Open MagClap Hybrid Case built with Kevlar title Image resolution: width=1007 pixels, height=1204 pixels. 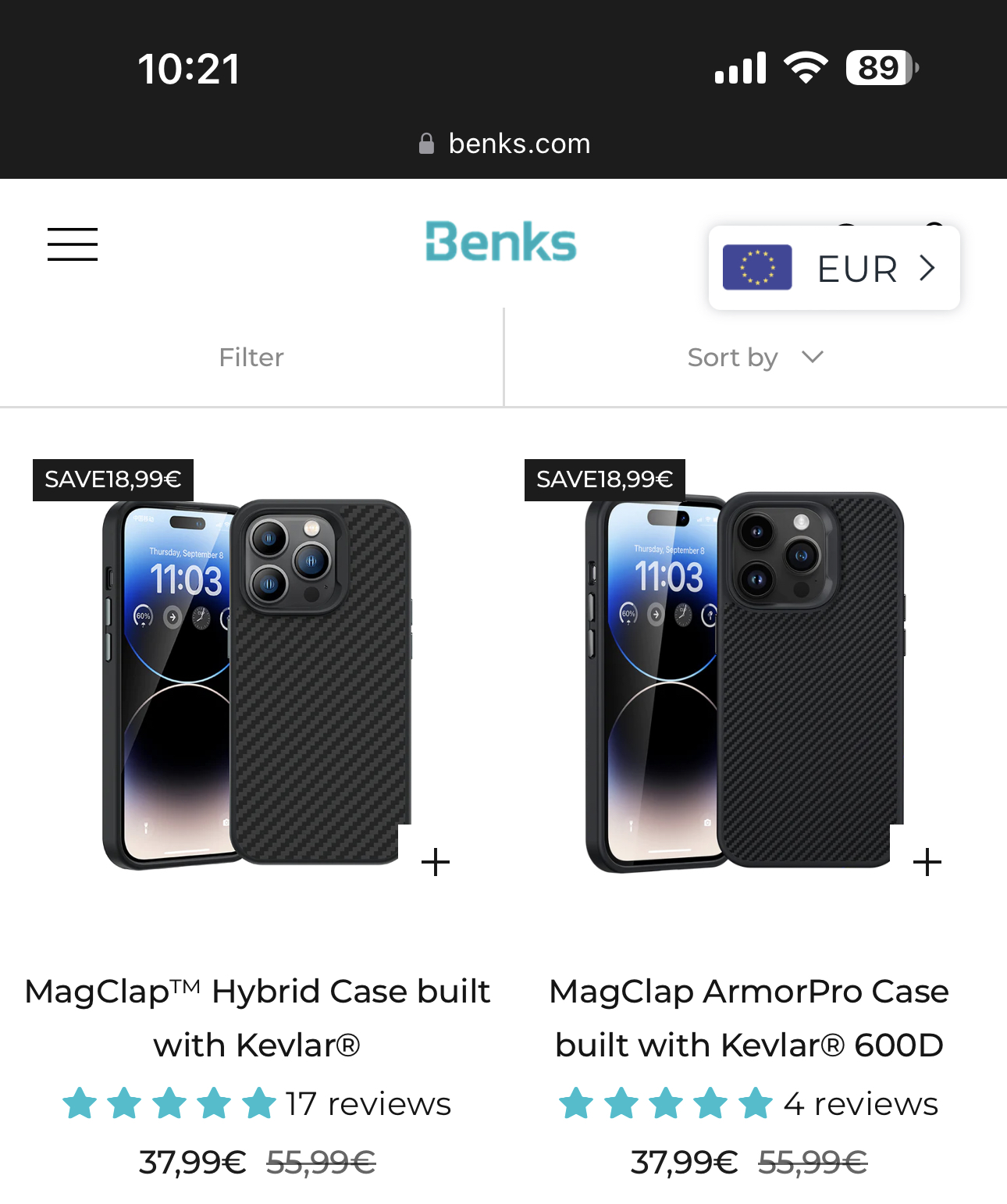[258, 1017]
